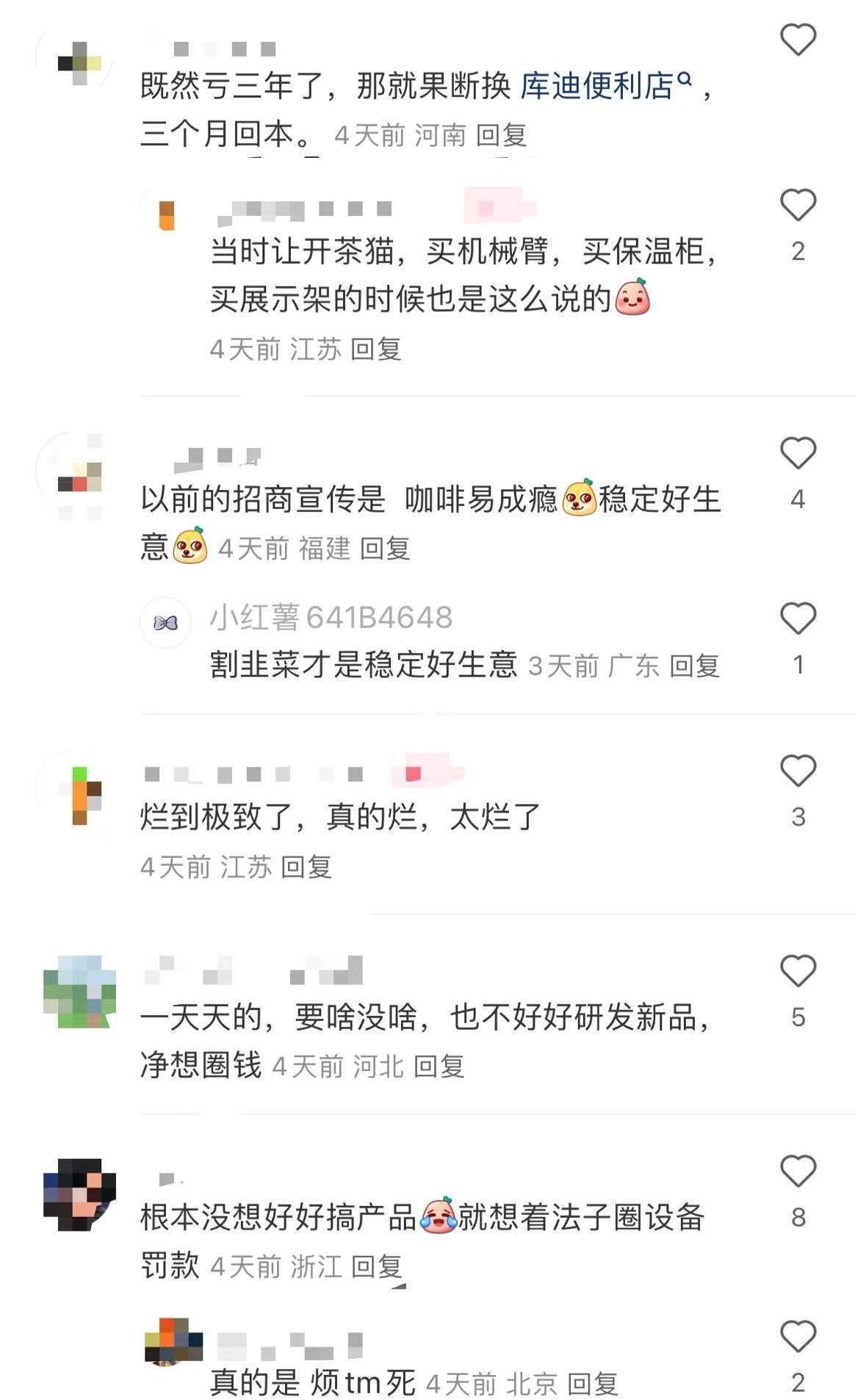
Task: Reply to the 河北 comment about 研发新品
Action: [x=439, y=1067]
